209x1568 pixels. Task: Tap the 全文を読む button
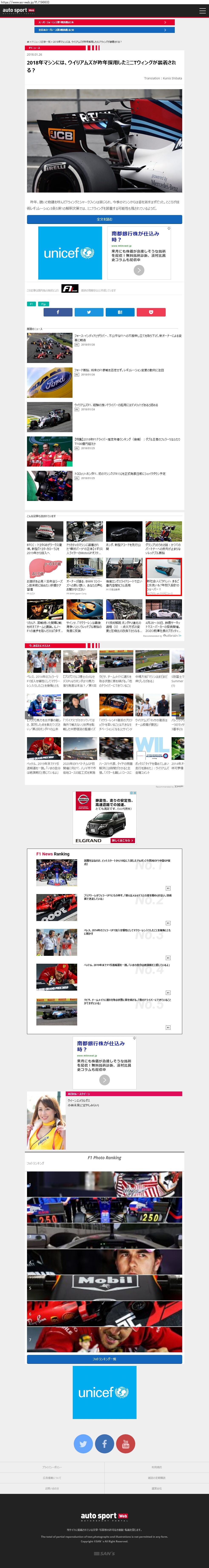104,219
